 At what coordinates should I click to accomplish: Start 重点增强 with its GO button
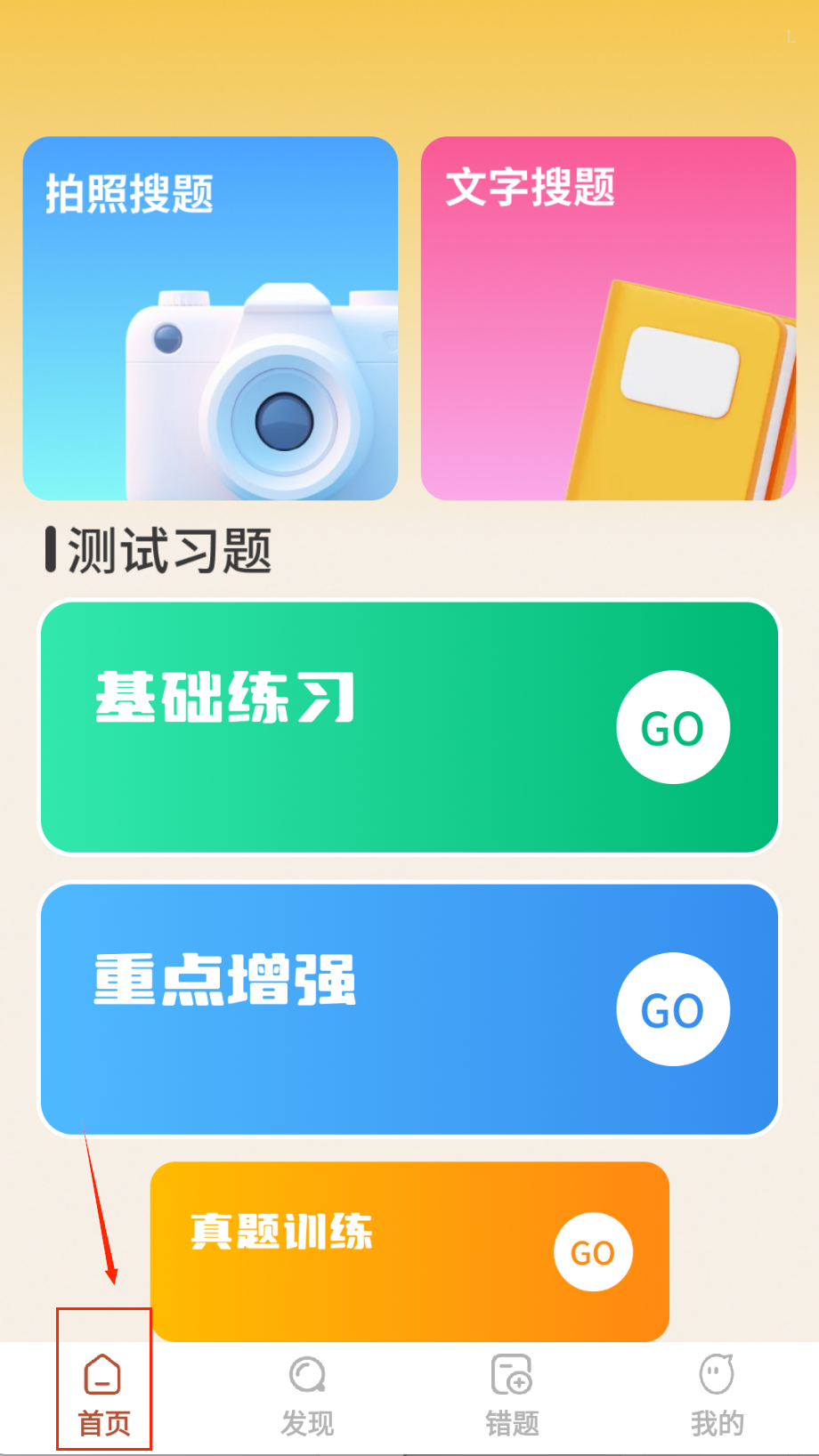pos(673,1009)
